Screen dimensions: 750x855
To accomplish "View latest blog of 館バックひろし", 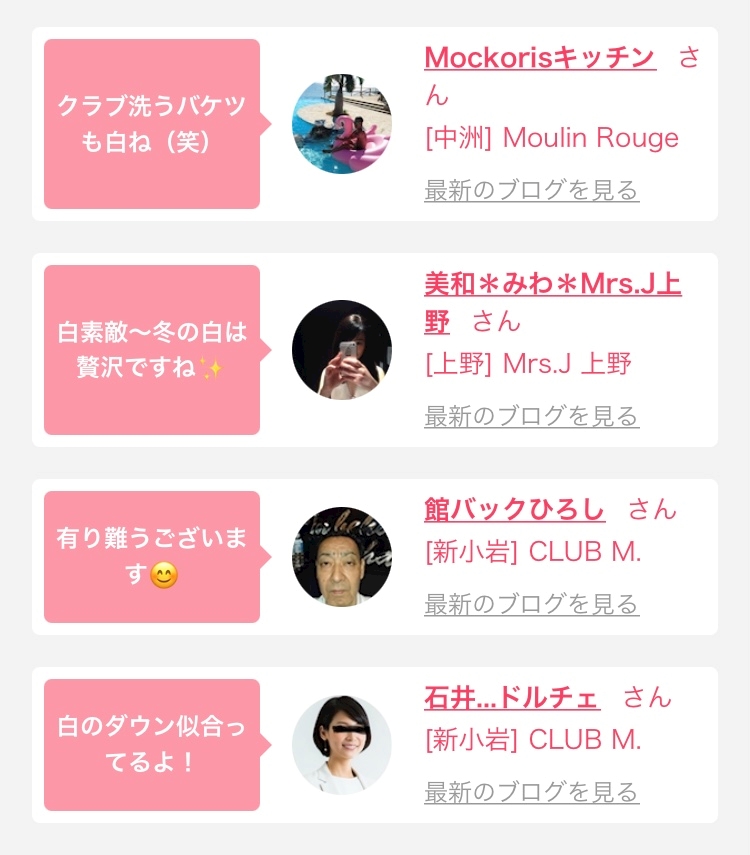I will [x=531, y=604].
